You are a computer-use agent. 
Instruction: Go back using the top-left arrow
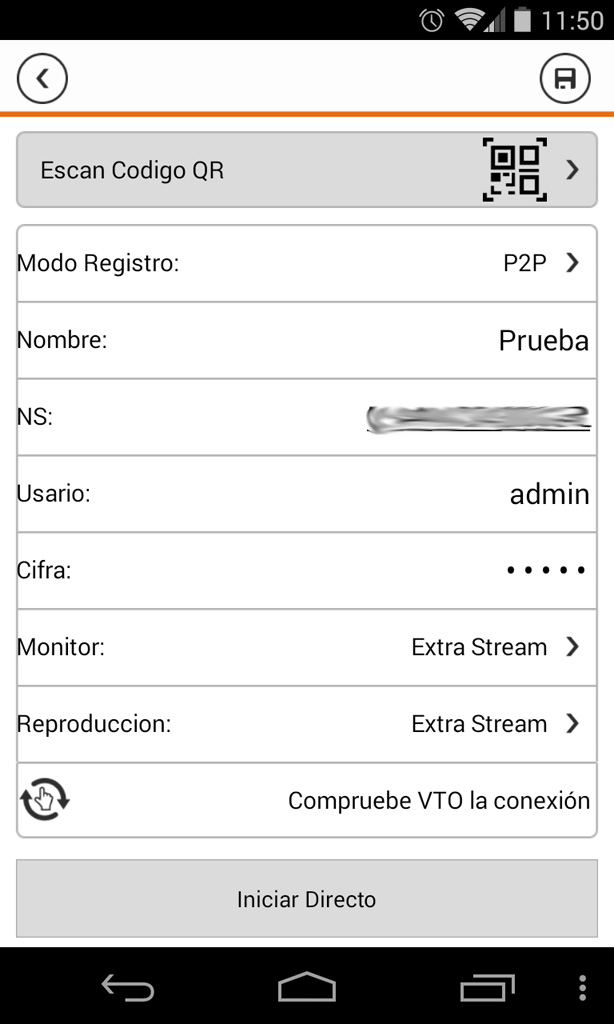(42, 78)
